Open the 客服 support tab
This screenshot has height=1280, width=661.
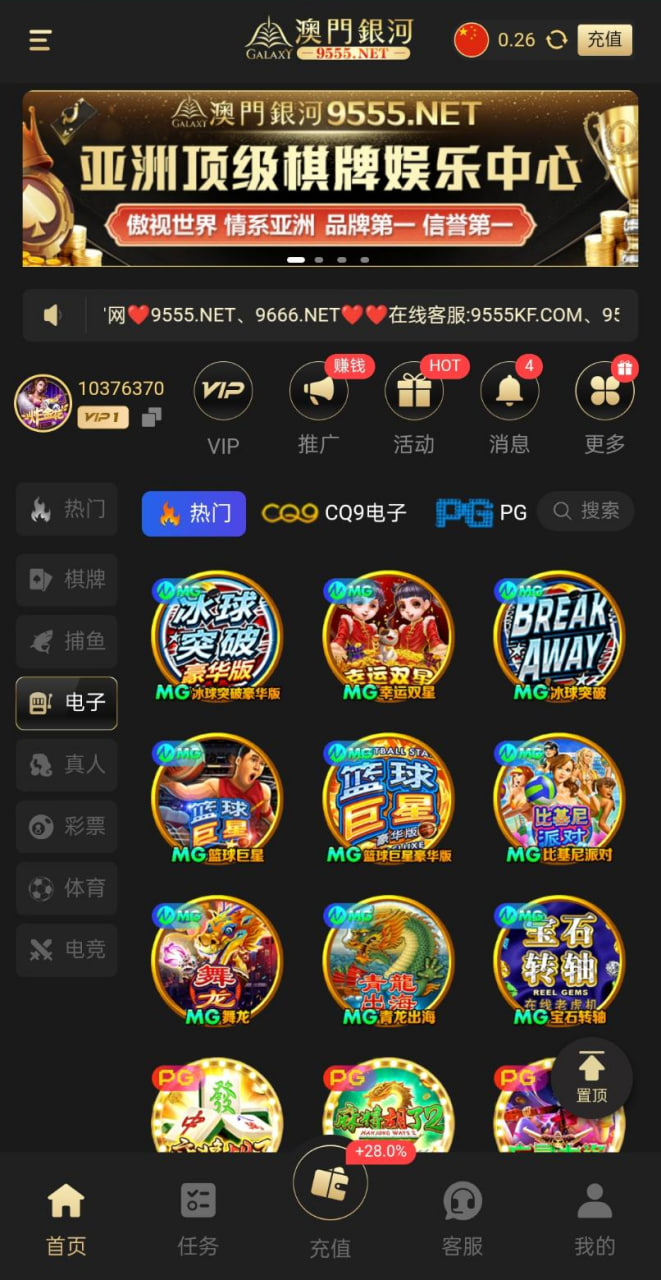462,1216
